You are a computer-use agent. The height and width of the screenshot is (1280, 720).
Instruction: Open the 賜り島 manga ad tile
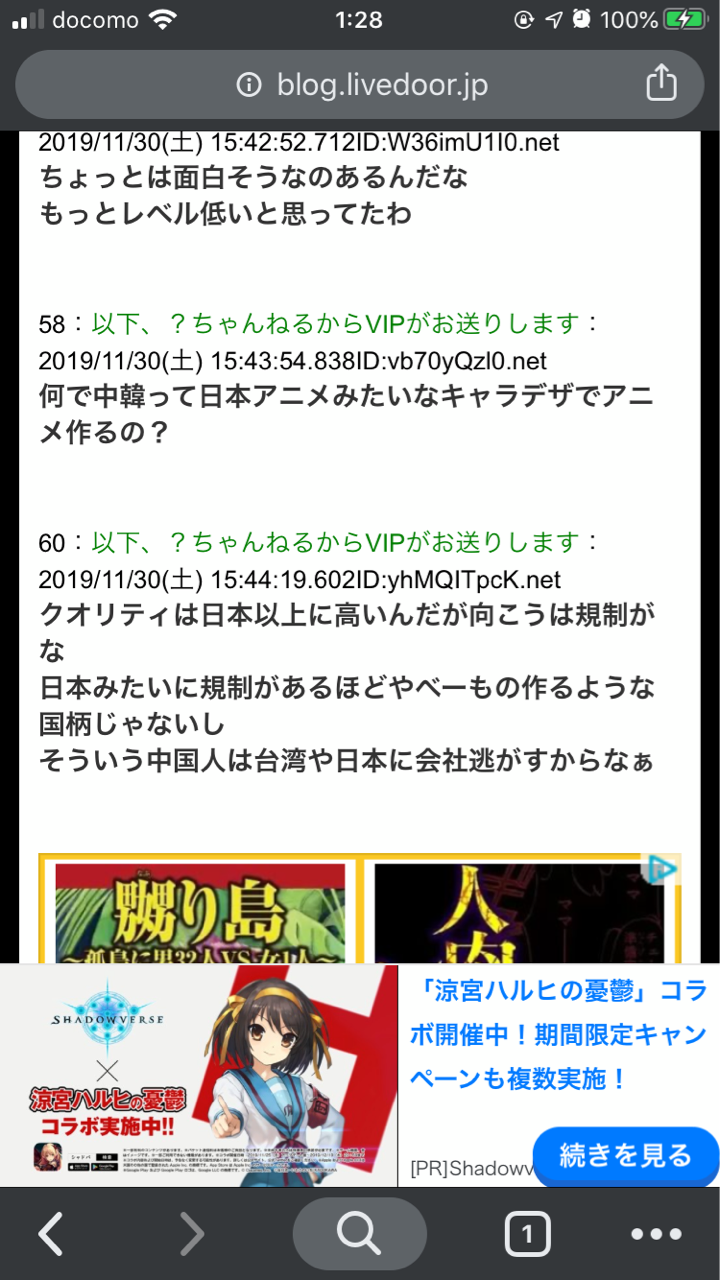[x=200, y=910]
